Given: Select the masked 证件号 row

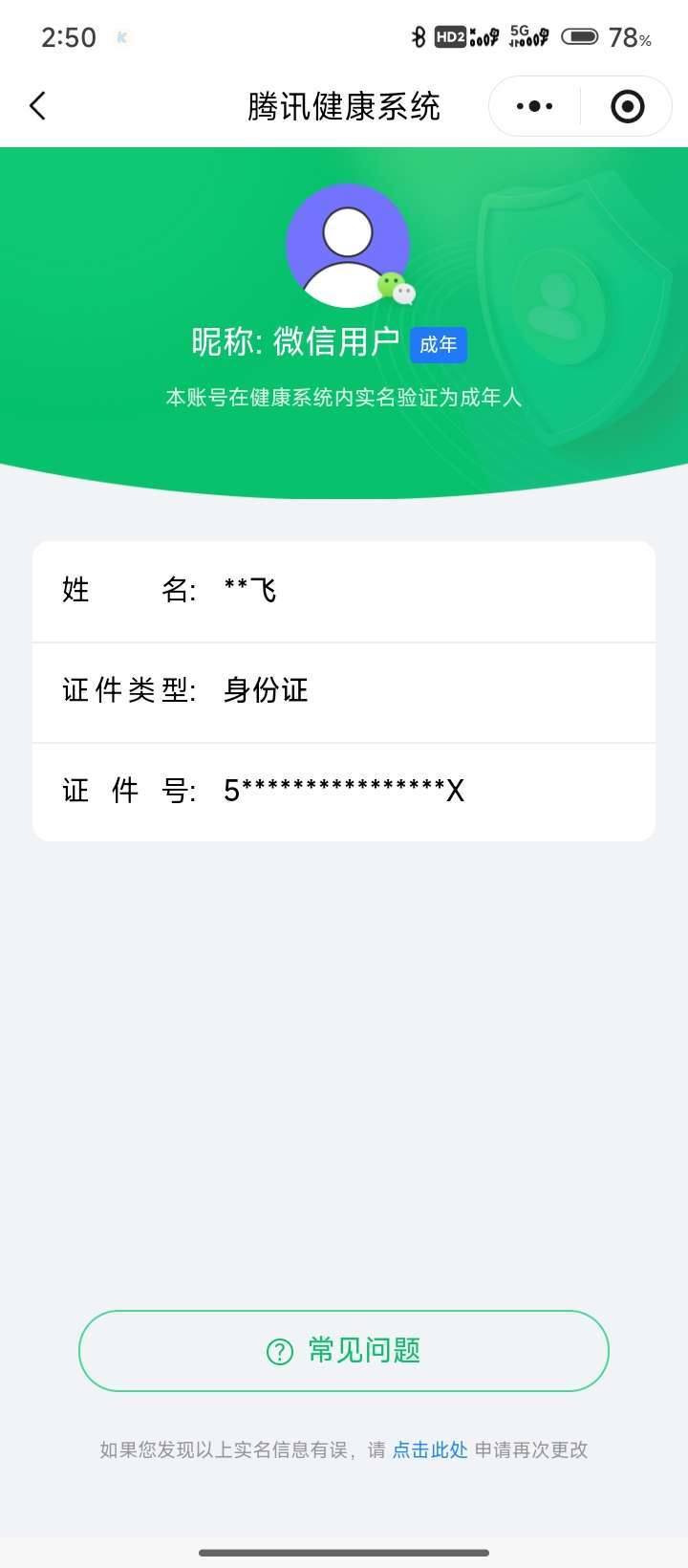Looking at the screenshot, I should pyautogui.click(x=344, y=791).
